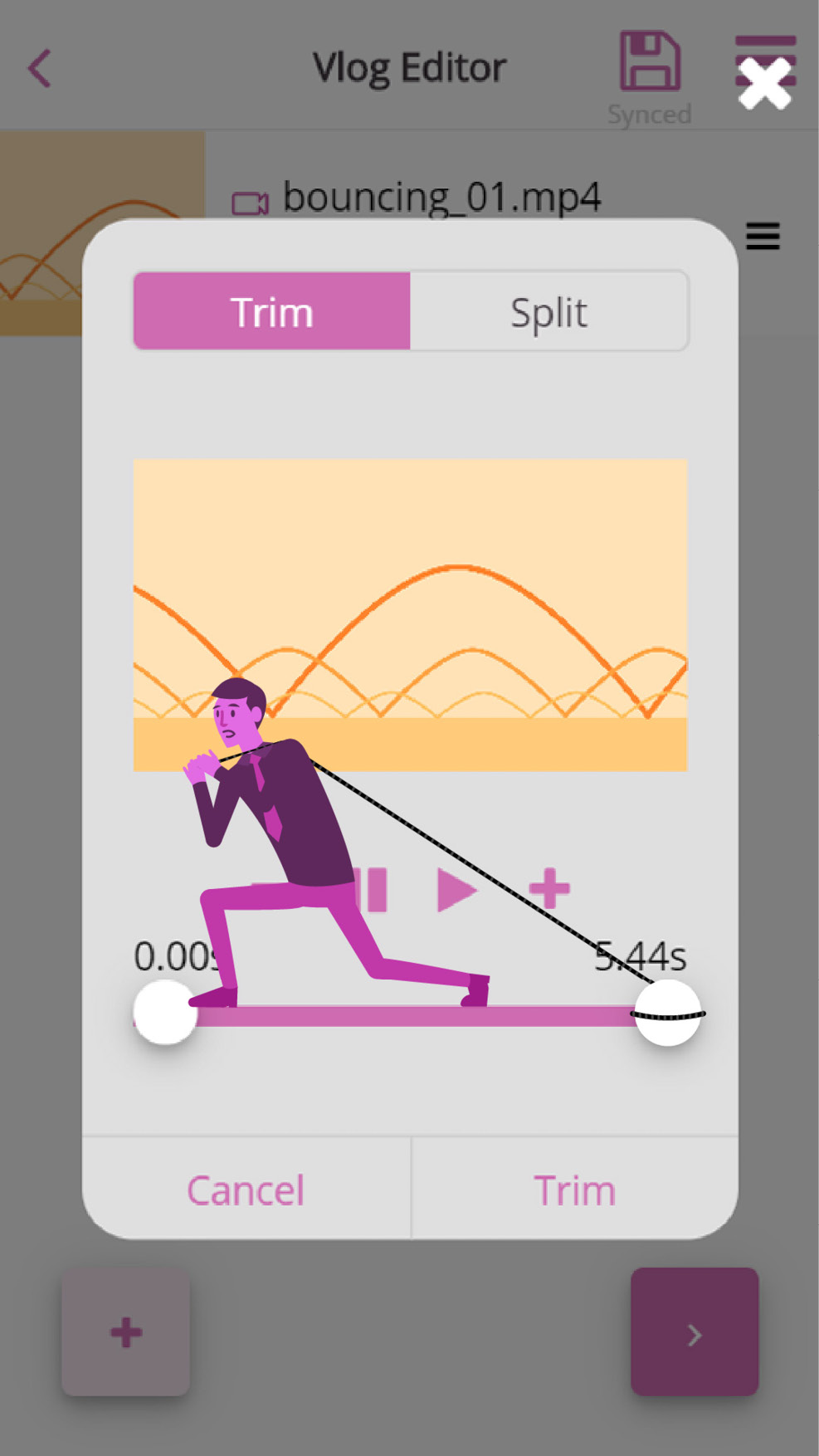Cancel the trim dialog
This screenshot has height=1456, width=819.
pos(246,1190)
